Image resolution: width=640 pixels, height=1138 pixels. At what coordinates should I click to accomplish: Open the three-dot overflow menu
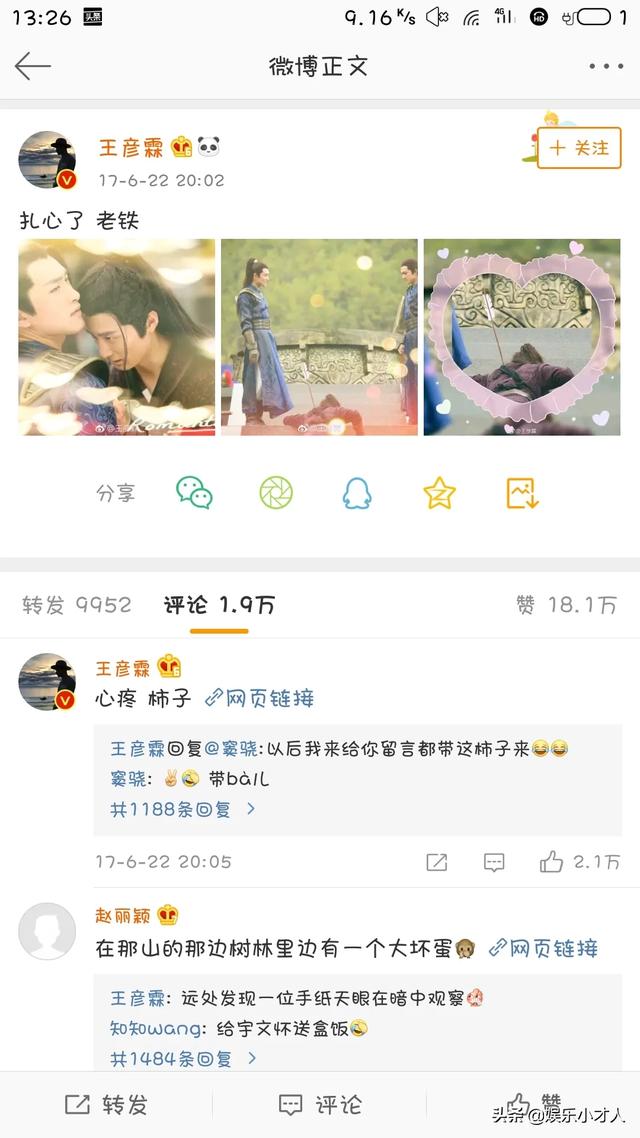click(605, 66)
